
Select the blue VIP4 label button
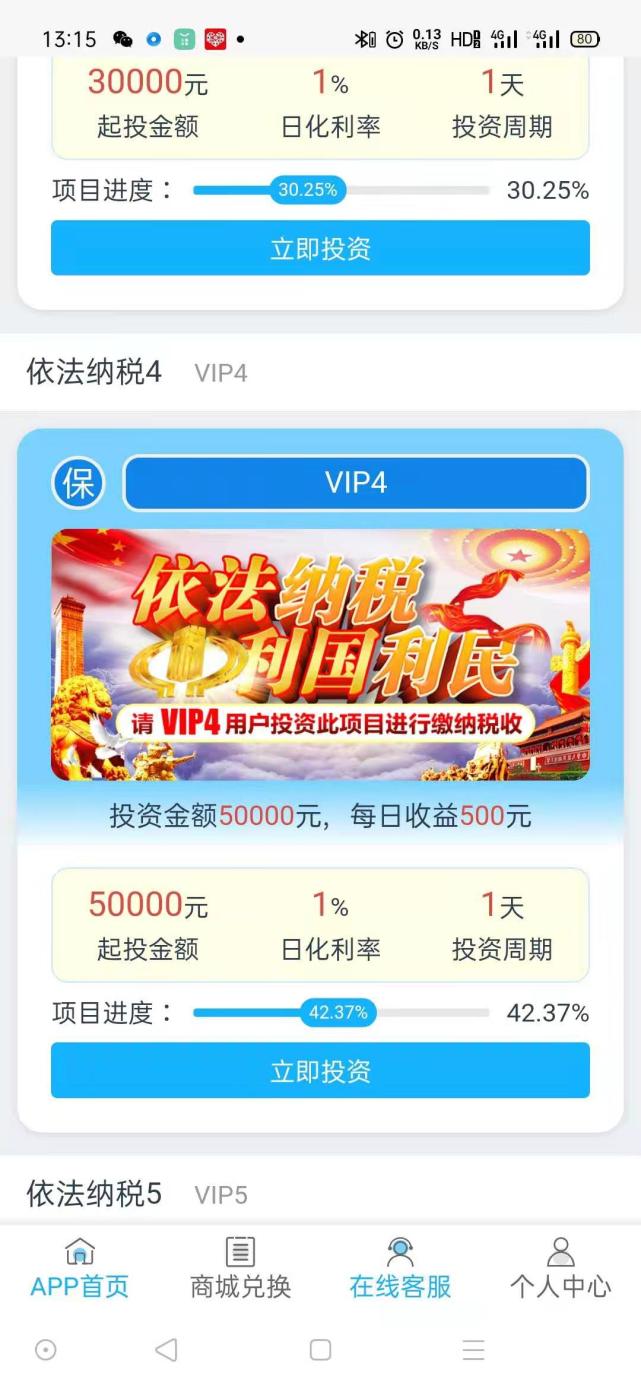(x=356, y=483)
